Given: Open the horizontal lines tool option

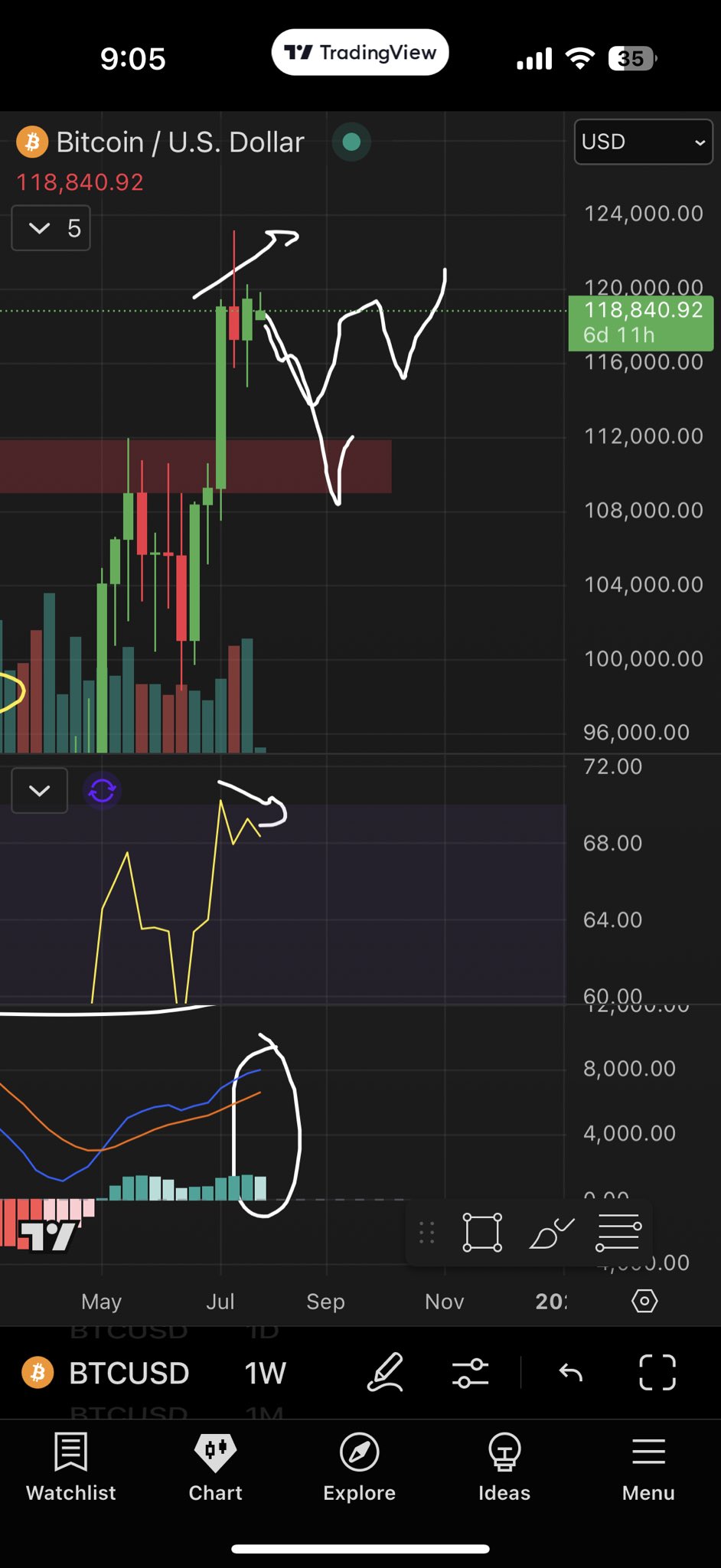Looking at the screenshot, I should [x=618, y=1233].
